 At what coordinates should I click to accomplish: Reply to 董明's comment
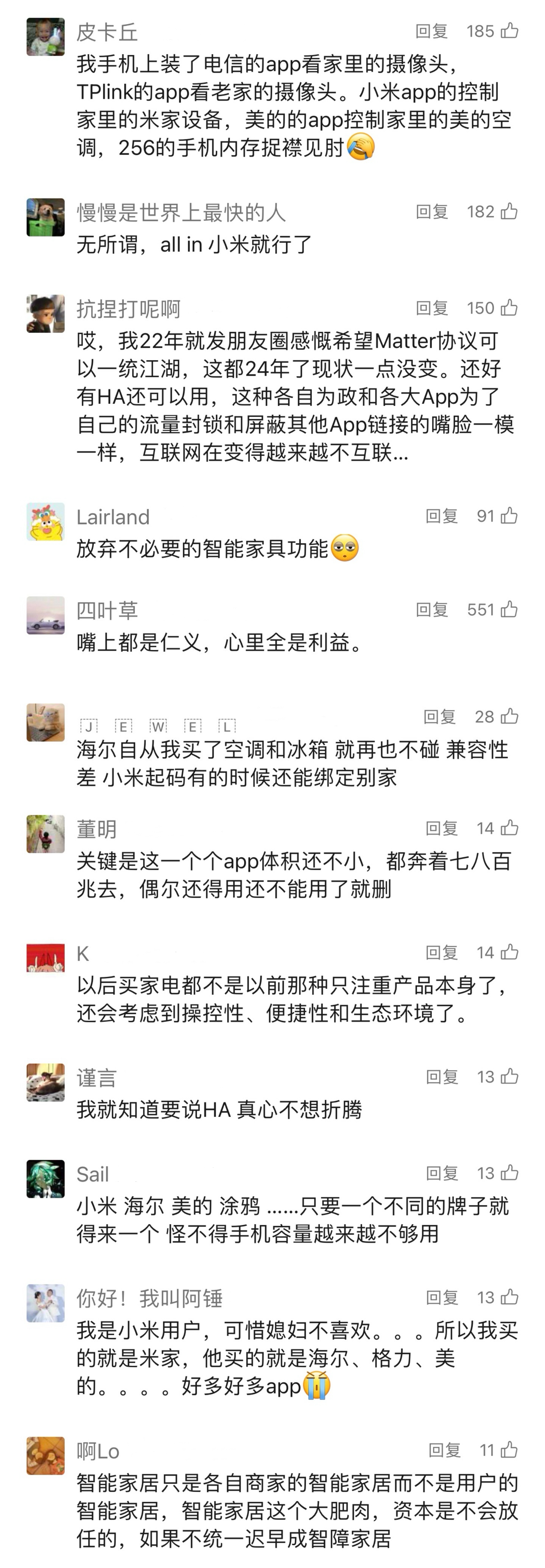point(442,828)
